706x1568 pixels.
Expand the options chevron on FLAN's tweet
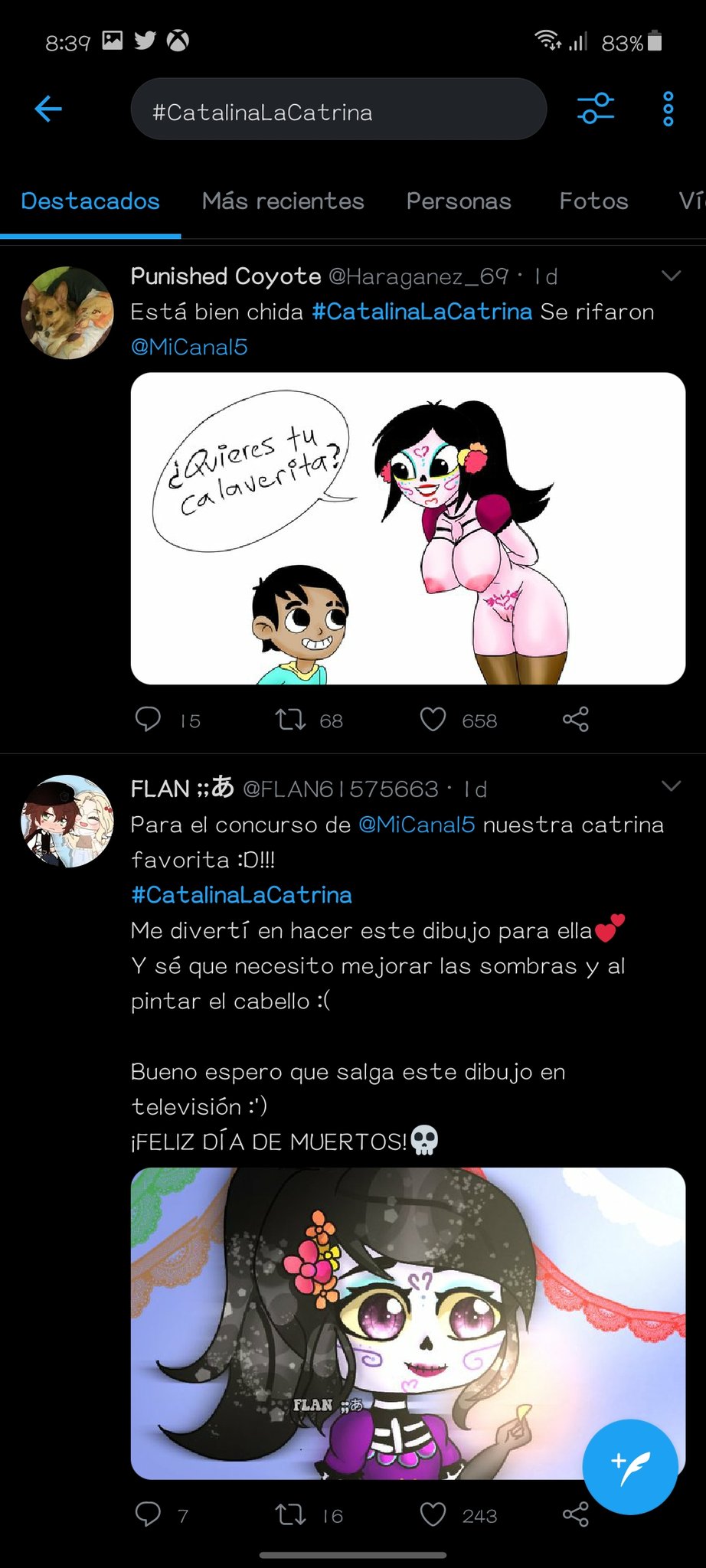click(x=671, y=786)
